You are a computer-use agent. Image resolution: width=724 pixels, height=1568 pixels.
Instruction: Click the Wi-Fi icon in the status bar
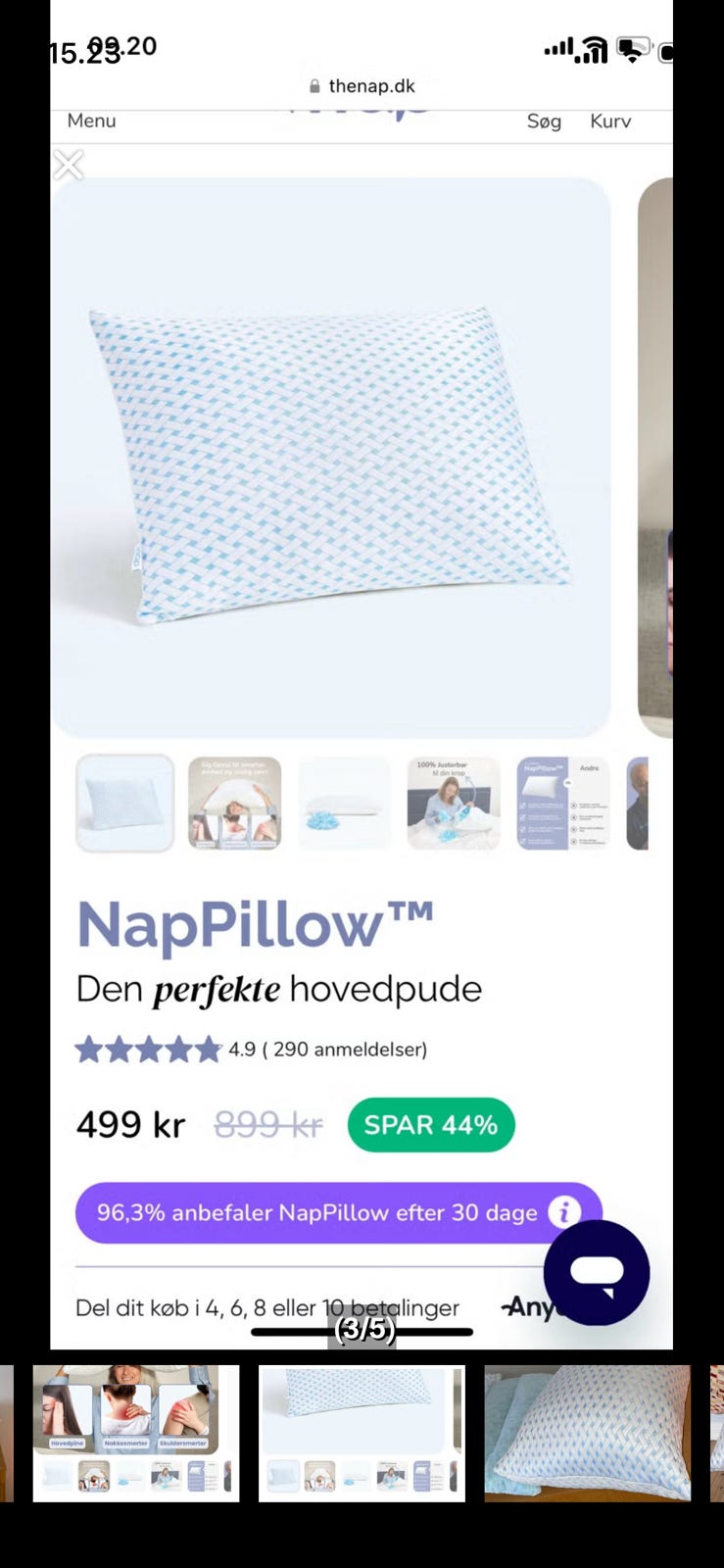[596, 46]
